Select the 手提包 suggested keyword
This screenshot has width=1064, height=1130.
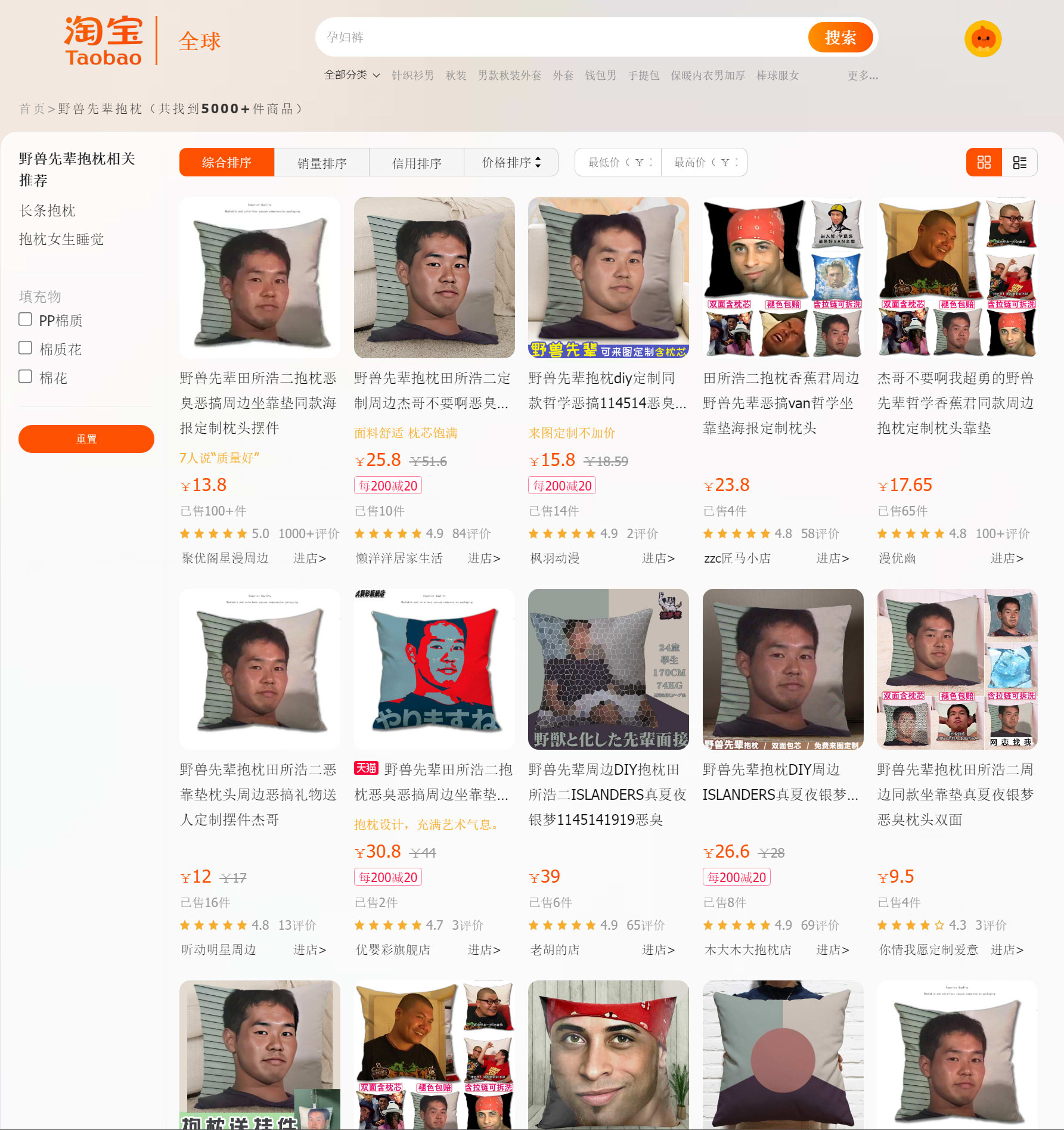point(643,76)
